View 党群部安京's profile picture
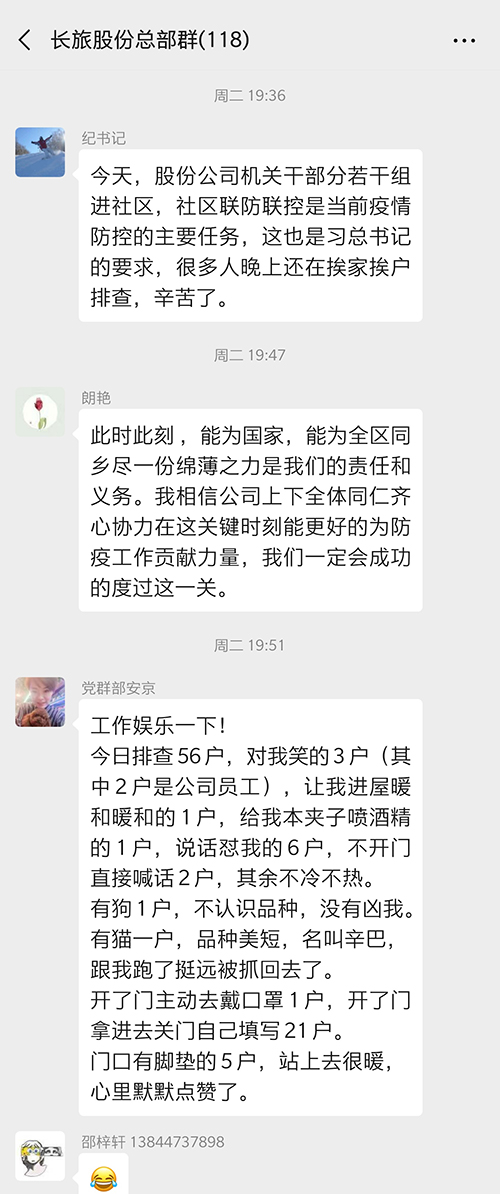Viewport: 500px width, 1194px height. (x=40, y=702)
